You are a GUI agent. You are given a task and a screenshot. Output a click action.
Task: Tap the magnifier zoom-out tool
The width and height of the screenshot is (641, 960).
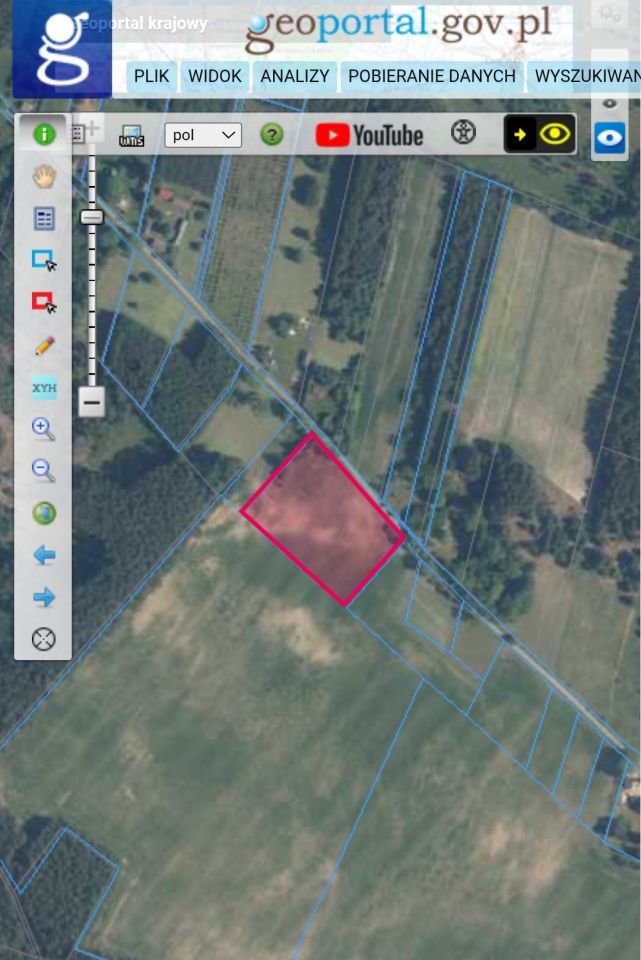click(43, 471)
